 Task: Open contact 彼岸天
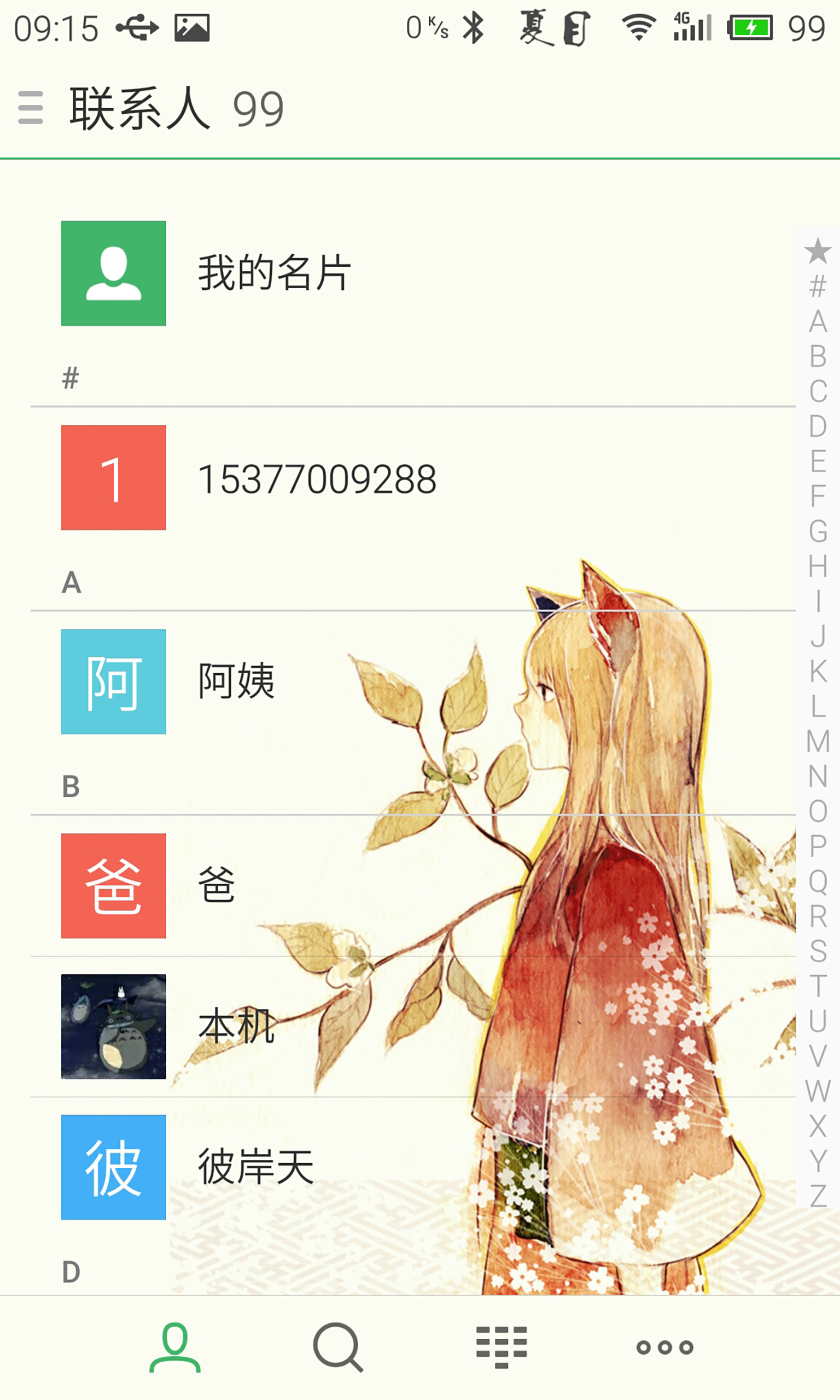(413, 1167)
